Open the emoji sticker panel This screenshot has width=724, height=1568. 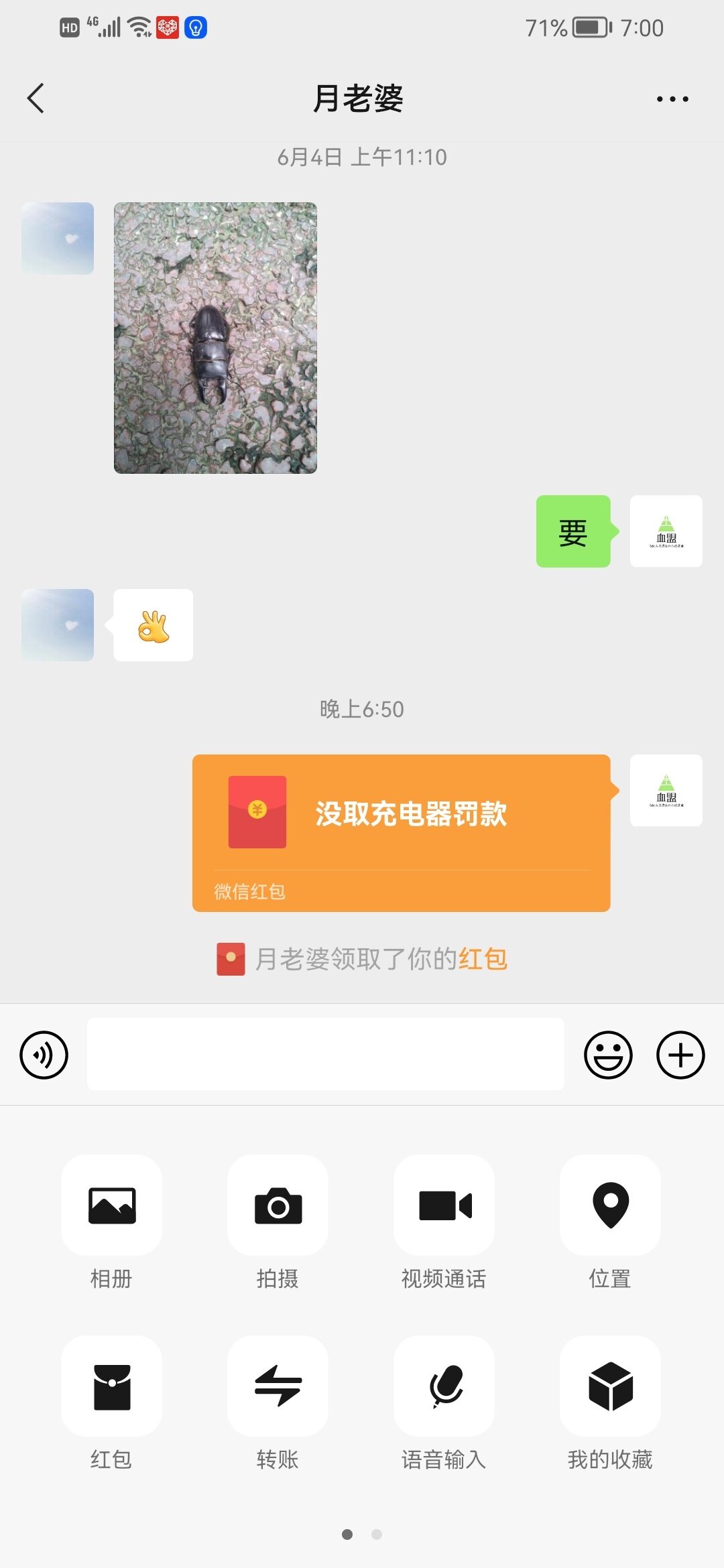(x=608, y=1055)
